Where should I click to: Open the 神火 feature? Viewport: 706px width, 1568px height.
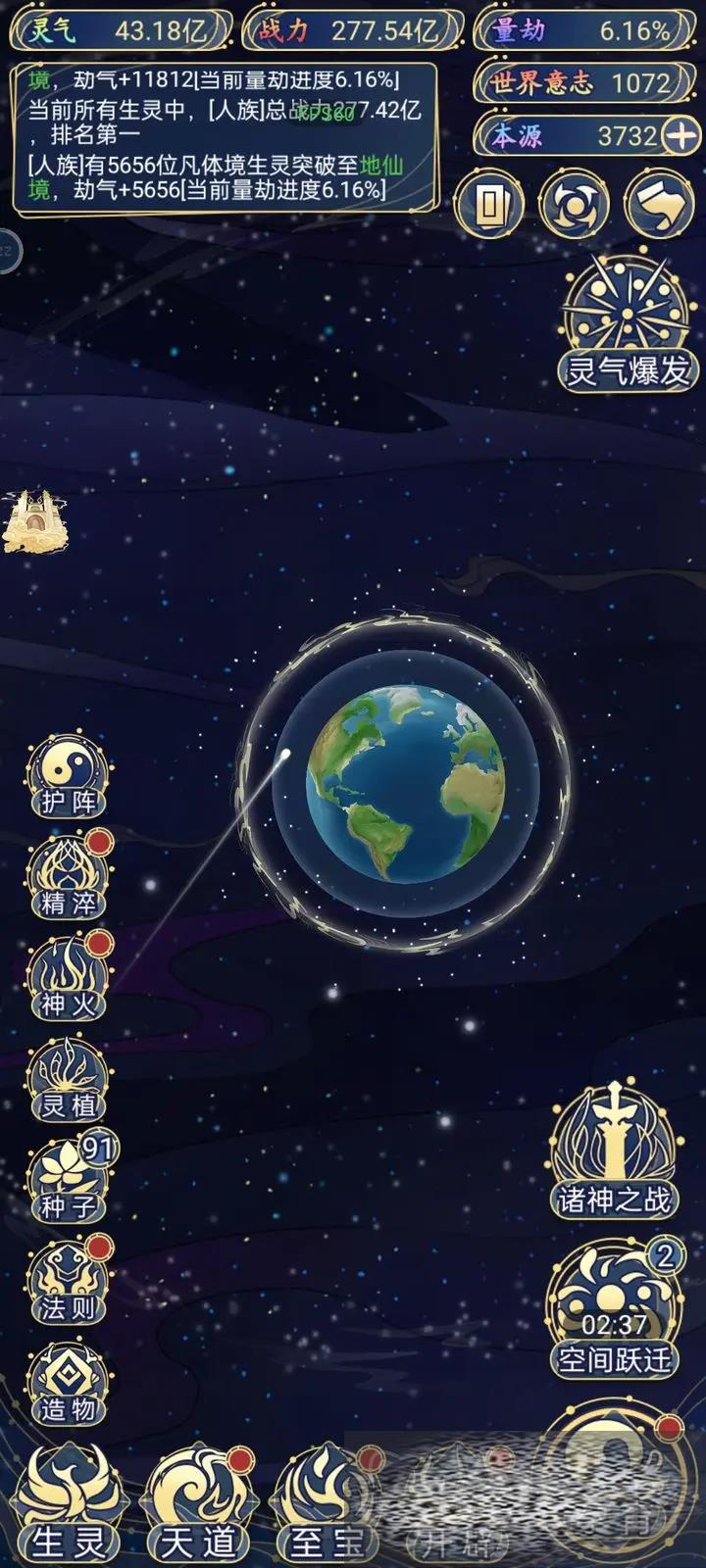[x=68, y=978]
